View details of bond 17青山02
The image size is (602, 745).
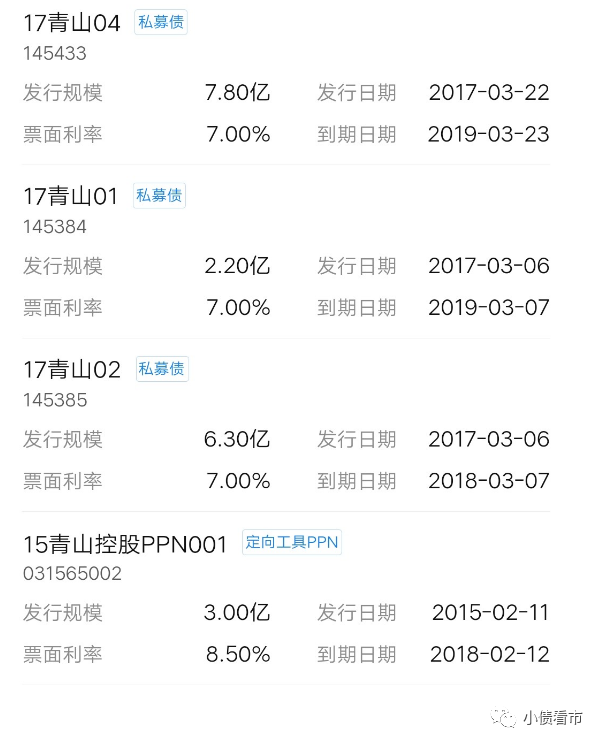point(72,370)
